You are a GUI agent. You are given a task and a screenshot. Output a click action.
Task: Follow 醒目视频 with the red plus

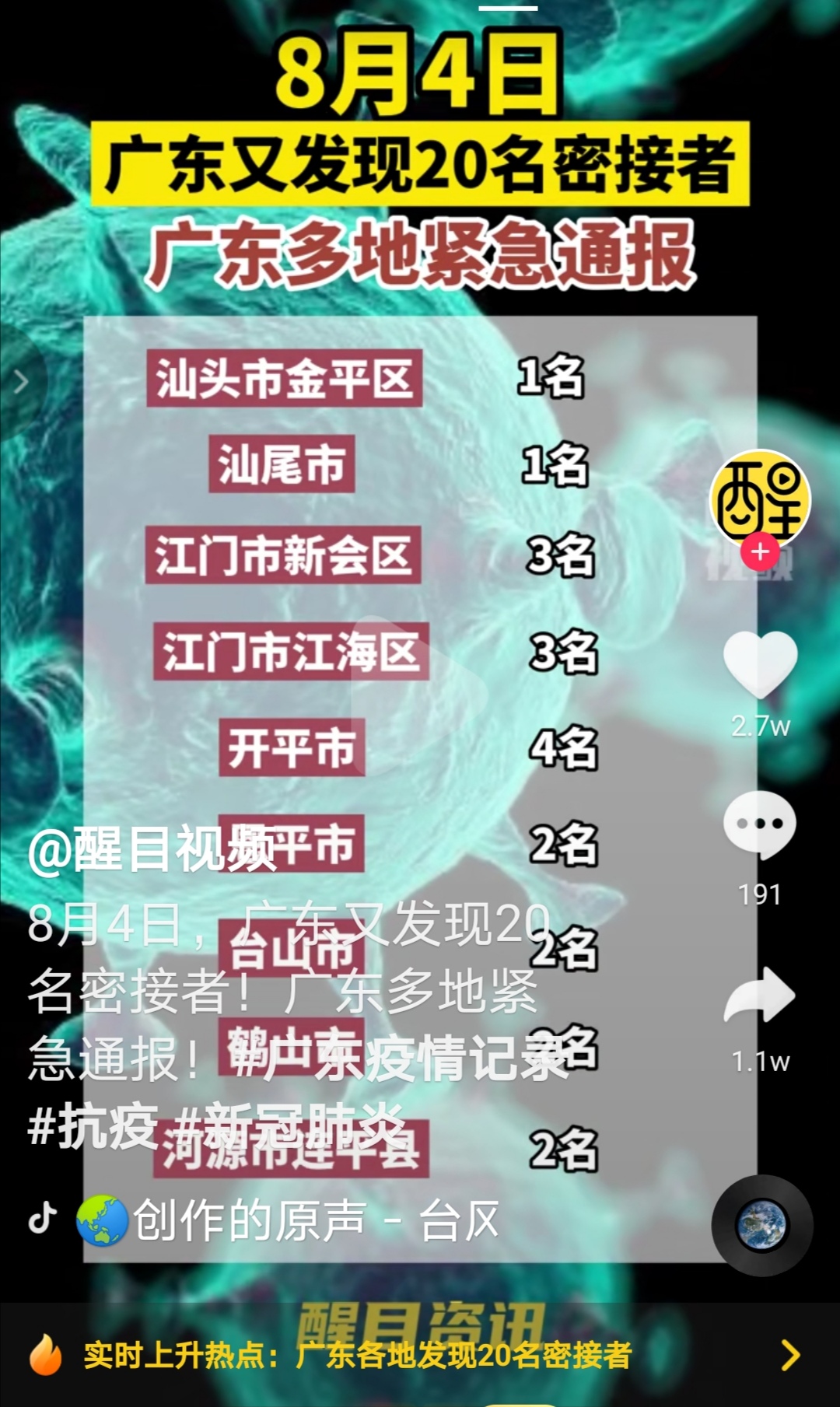[760, 551]
